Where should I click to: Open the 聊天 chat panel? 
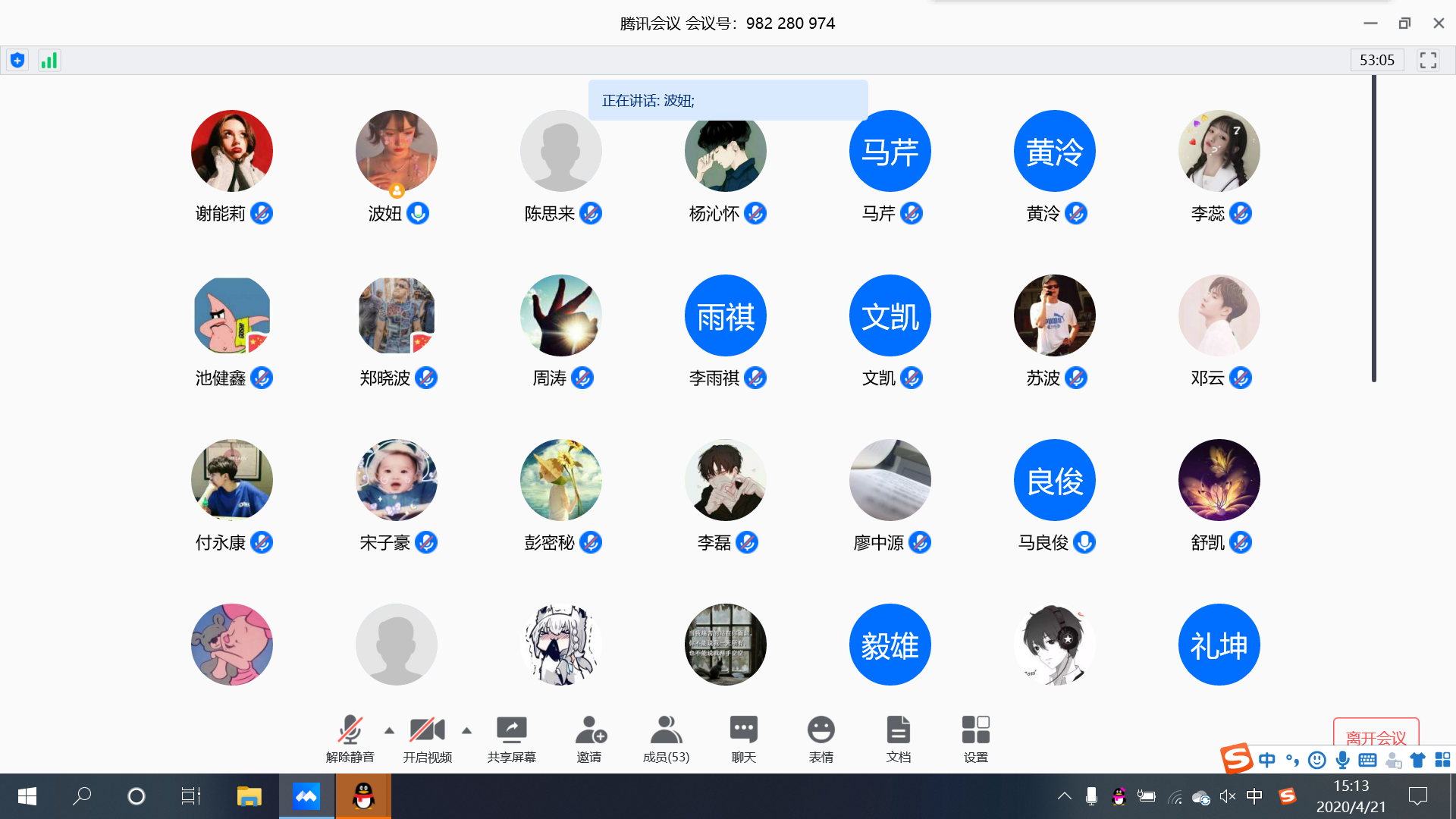(743, 737)
